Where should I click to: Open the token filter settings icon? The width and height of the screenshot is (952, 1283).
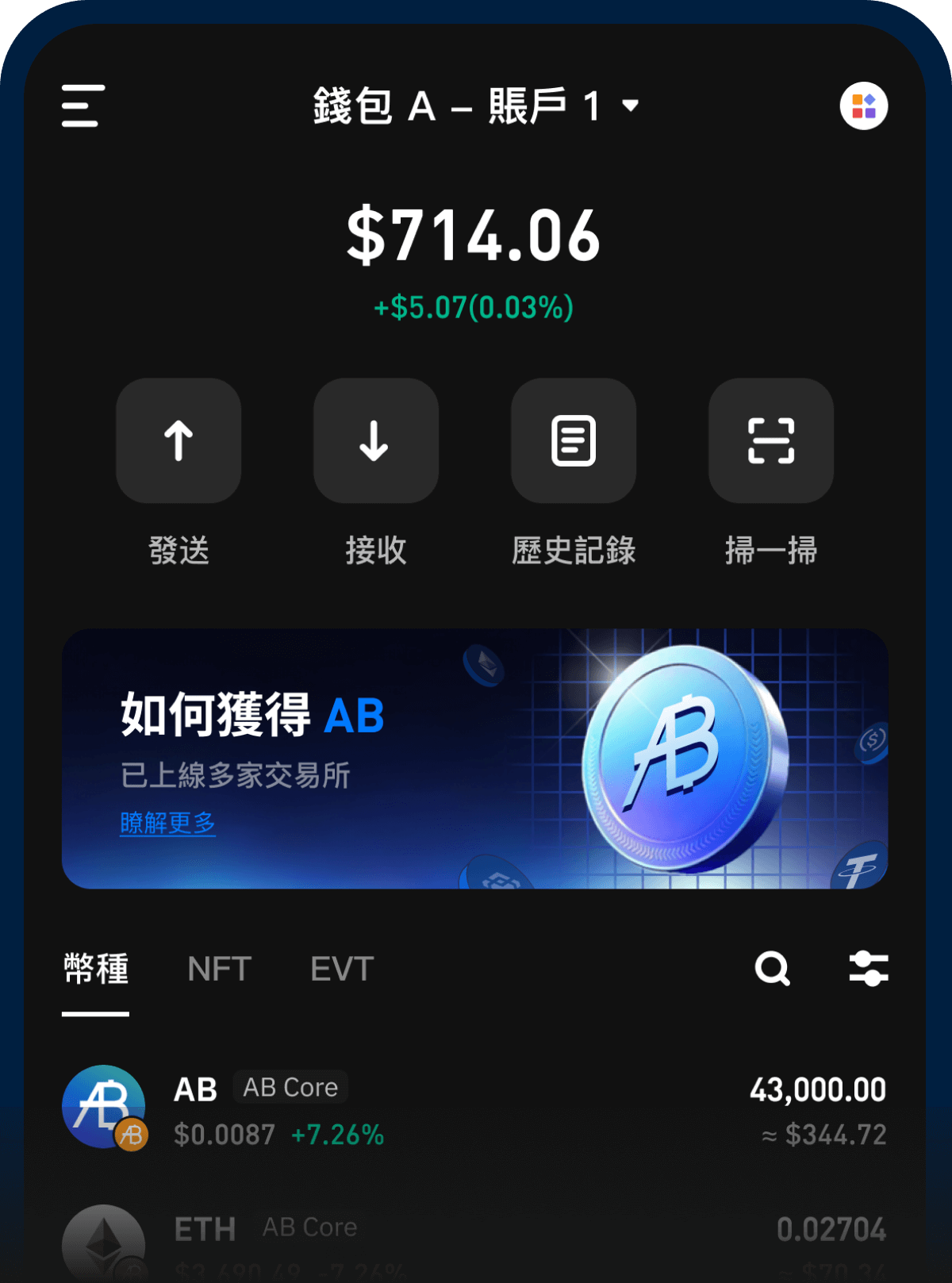(x=868, y=969)
